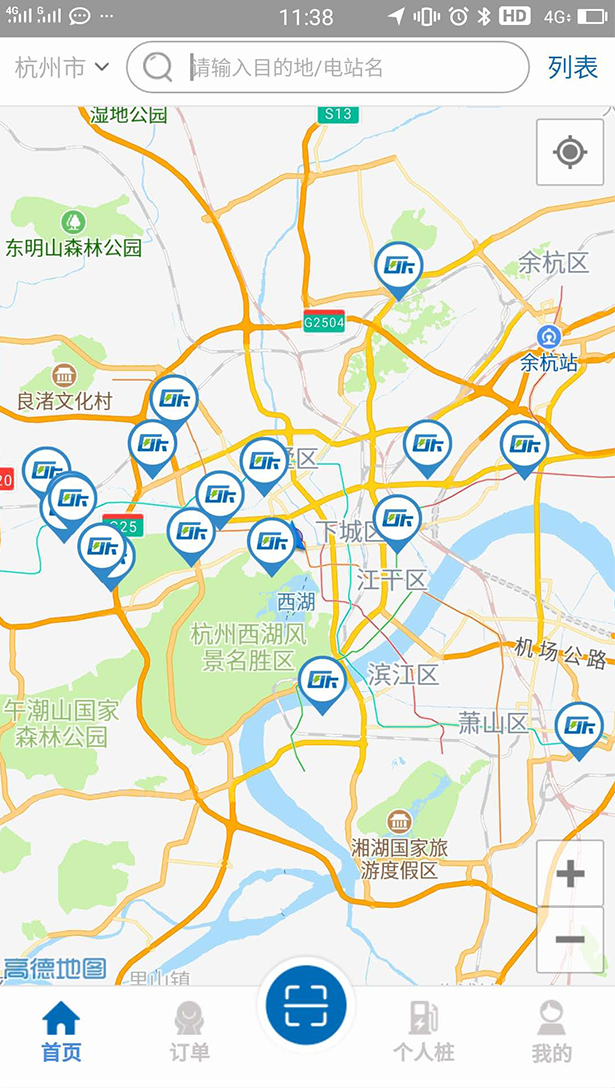Switch to the 我的 profile tab

[x=551, y=1031]
